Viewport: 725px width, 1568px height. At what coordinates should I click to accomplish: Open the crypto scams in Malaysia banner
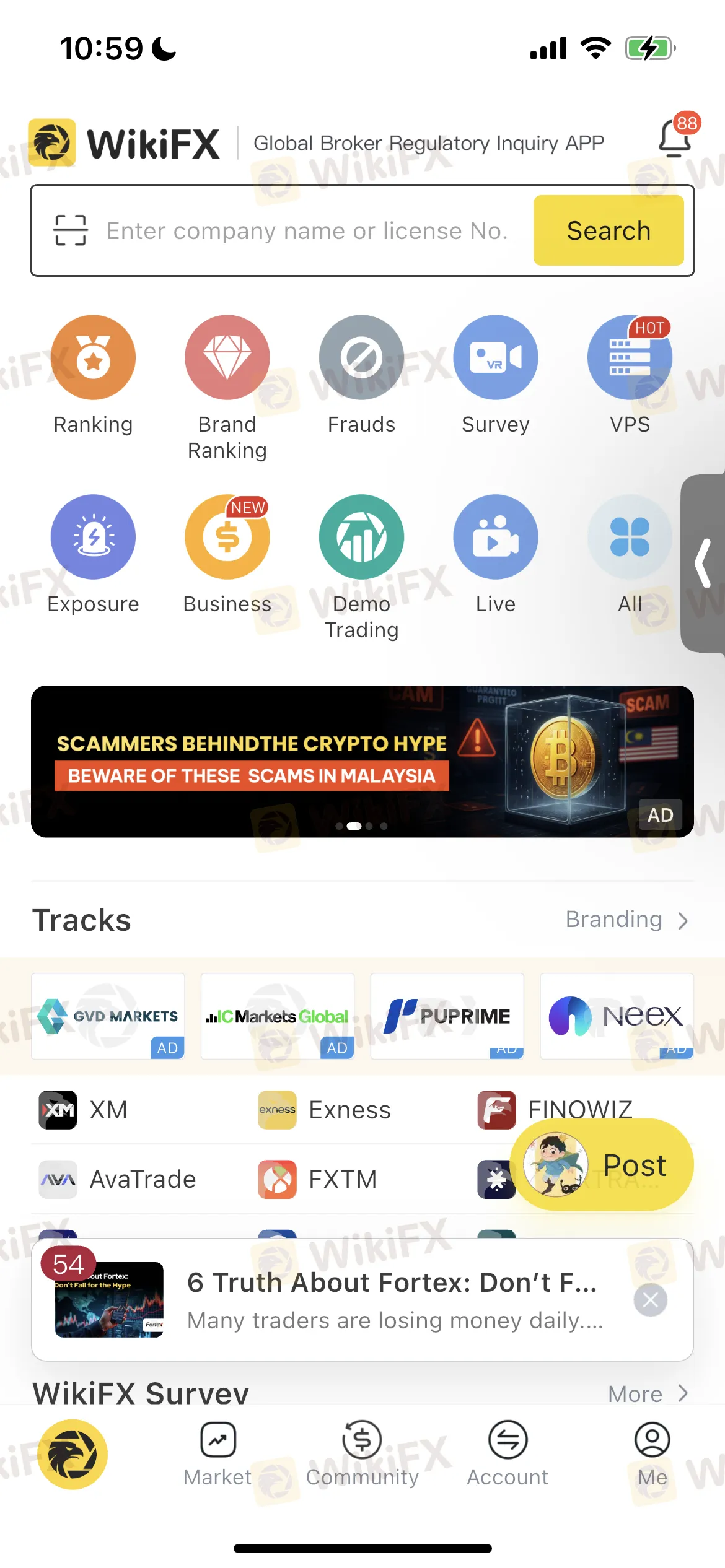point(362,761)
